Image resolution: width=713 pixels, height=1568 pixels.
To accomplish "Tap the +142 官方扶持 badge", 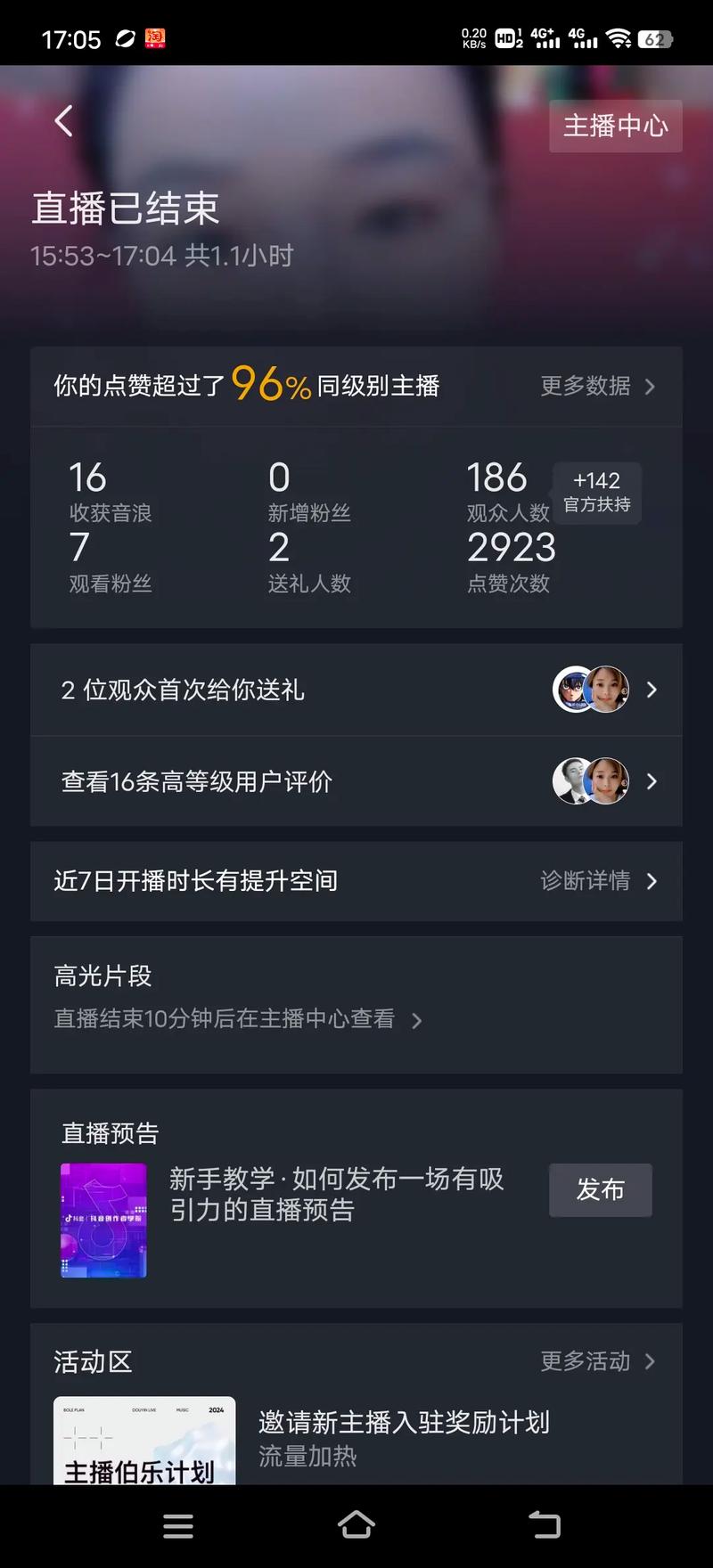I will 597,493.
